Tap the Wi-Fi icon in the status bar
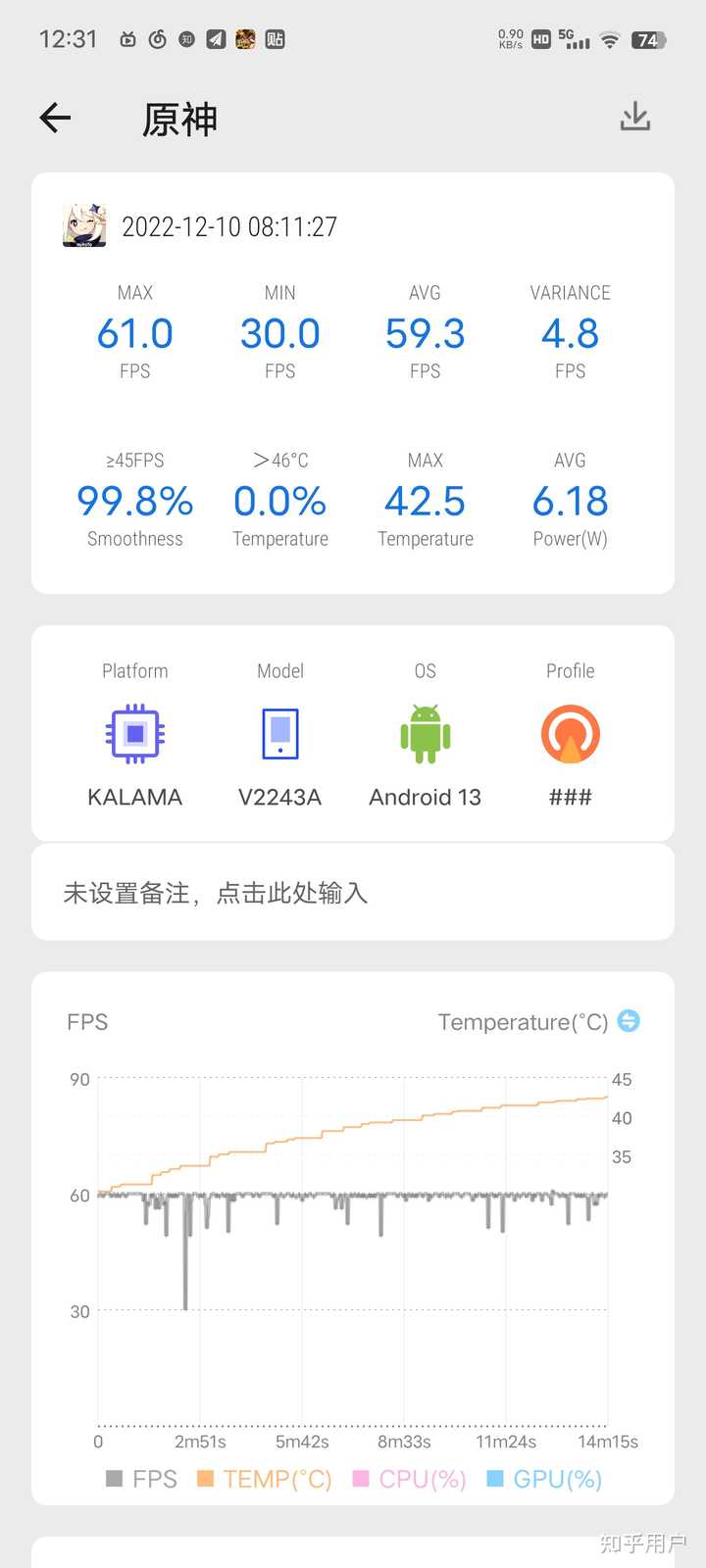 pos(609,40)
